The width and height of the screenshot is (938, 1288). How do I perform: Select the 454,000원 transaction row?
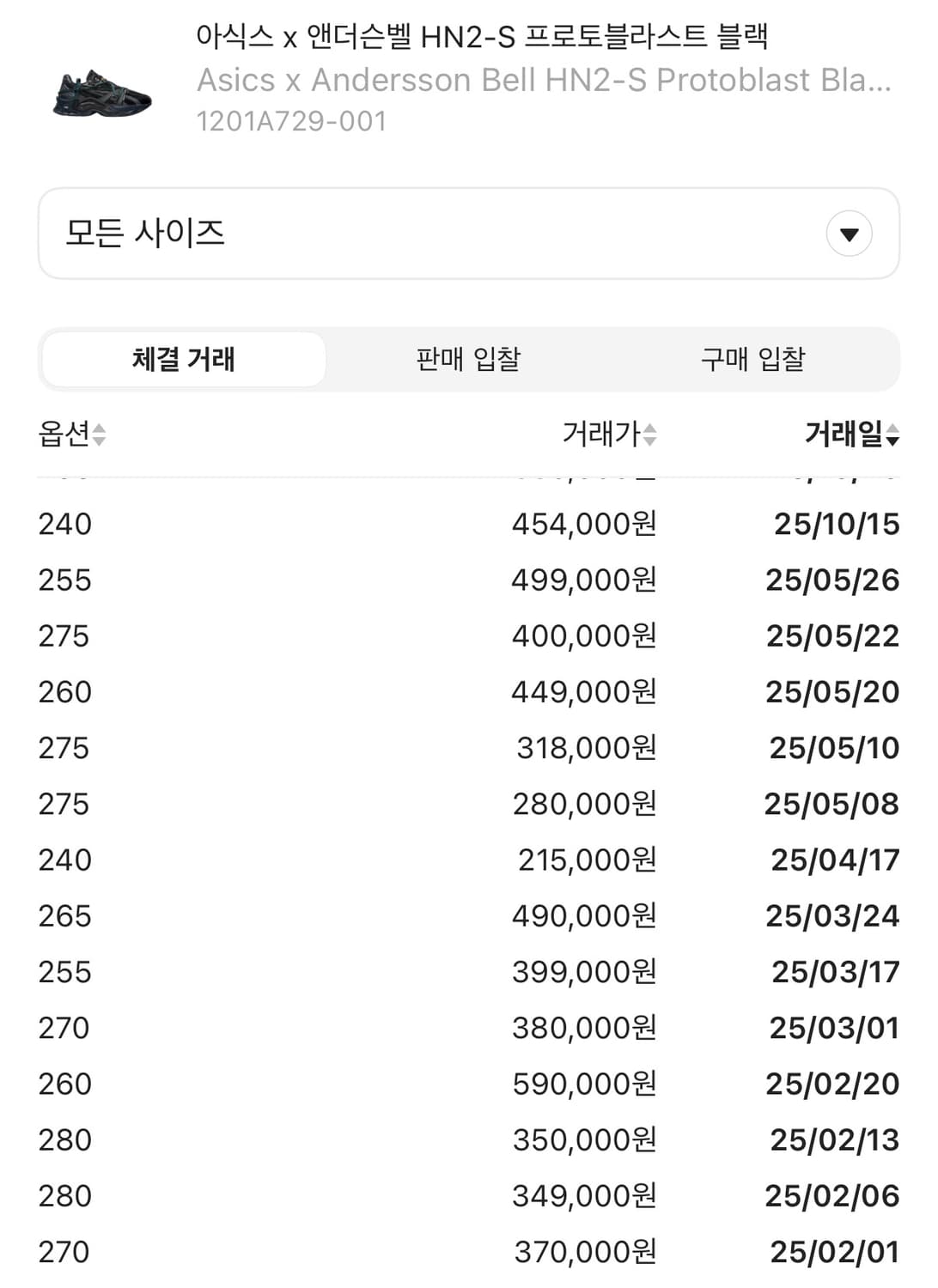point(469,525)
